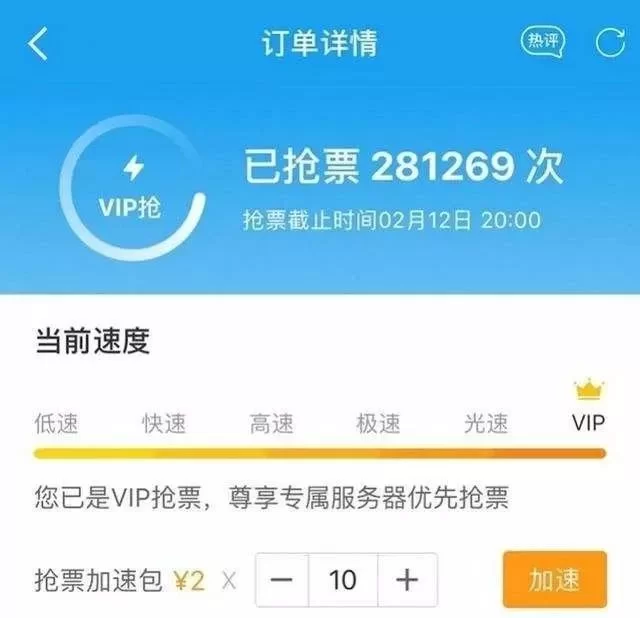Tap the orange 加速 button
640x618 pixels.
coord(554,579)
